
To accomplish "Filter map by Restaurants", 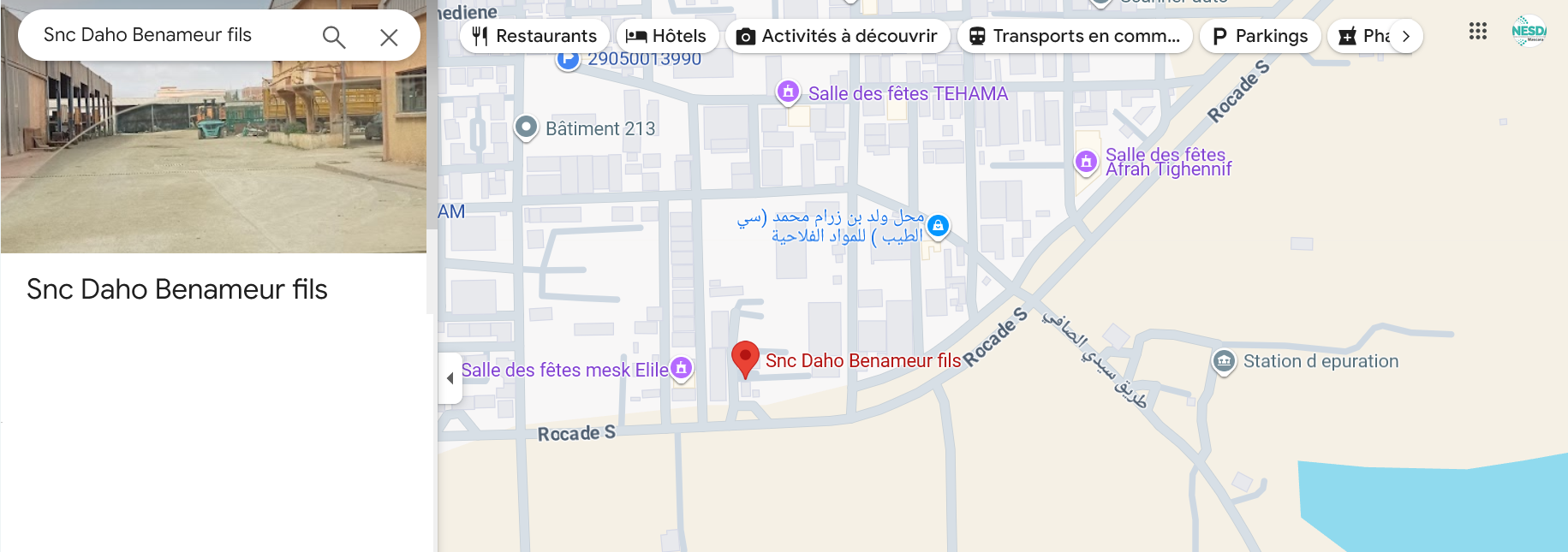I will pyautogui.click(x=534, y=36).
